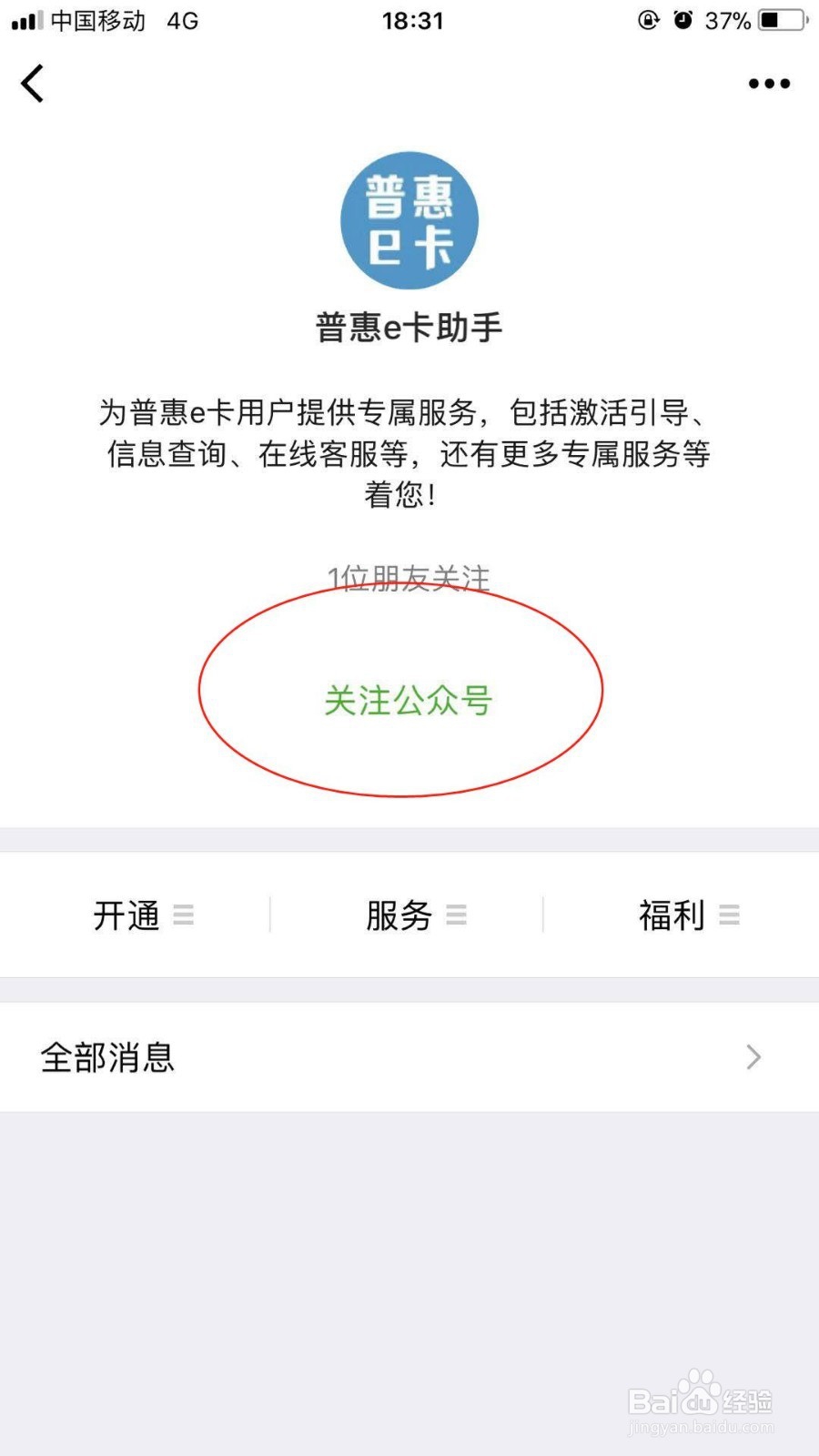
Task: Tap the back arrow to return
Action: (x=32, y=83)
